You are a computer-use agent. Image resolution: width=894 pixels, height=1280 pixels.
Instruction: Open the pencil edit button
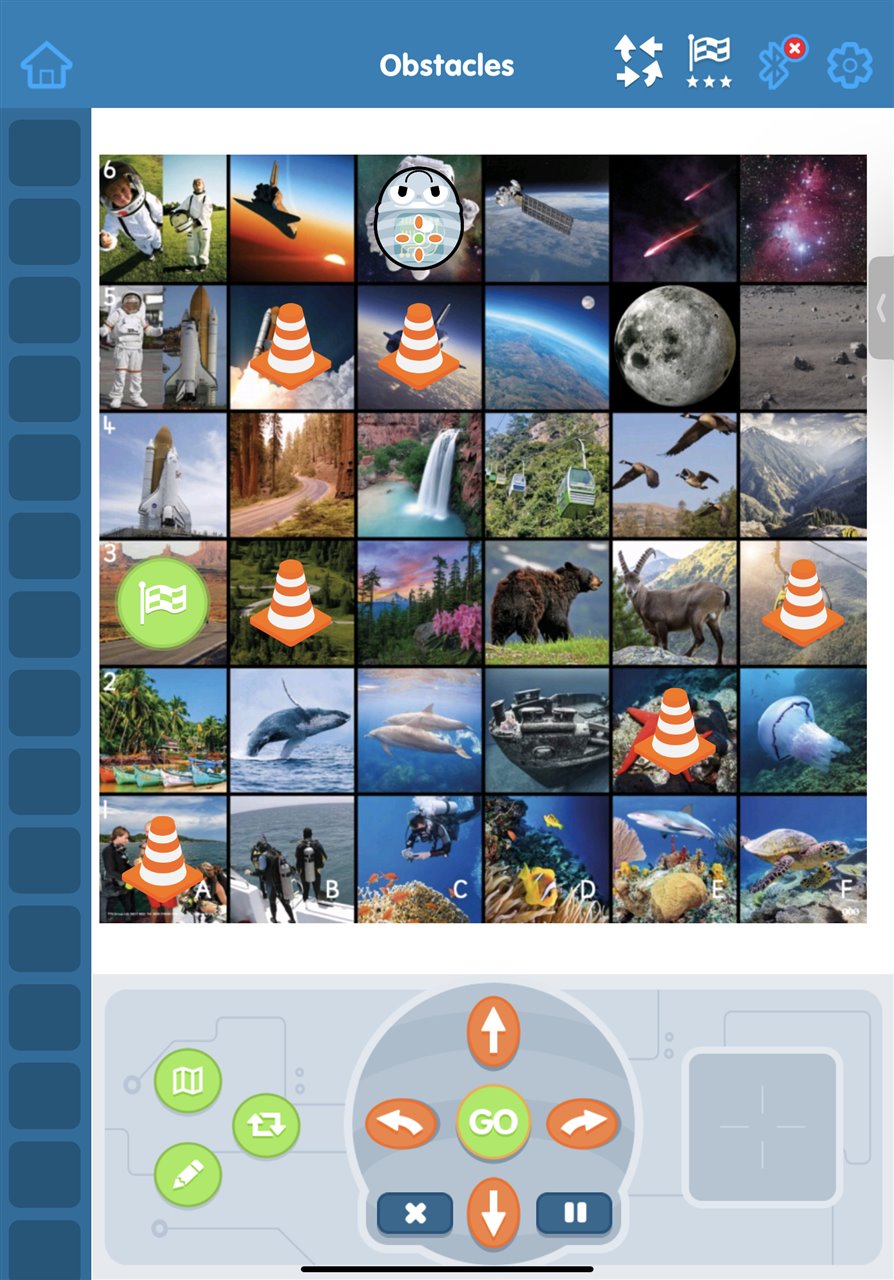[188, 1173]
